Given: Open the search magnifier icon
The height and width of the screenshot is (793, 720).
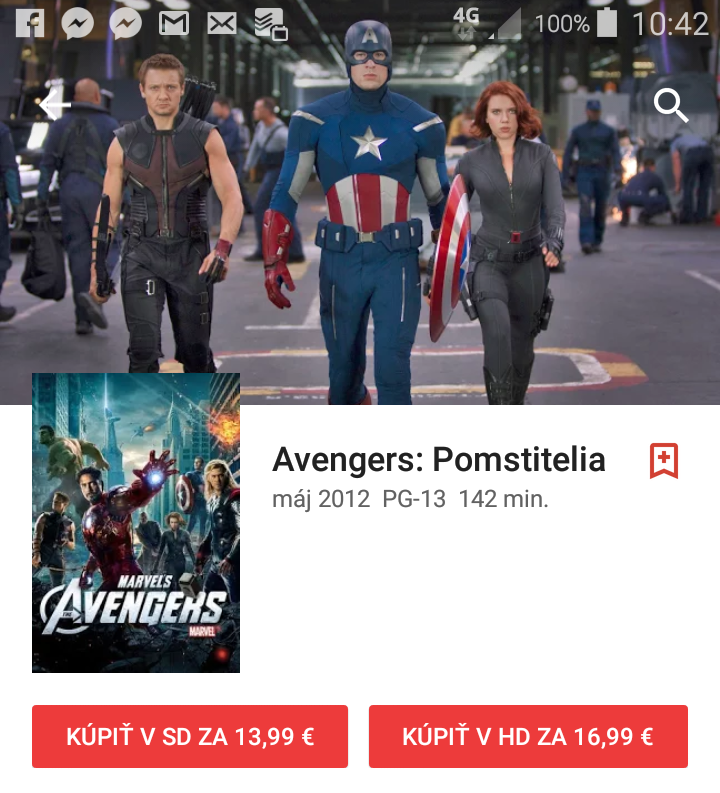Looking at the screenshot, I should (x=671, y=104).
